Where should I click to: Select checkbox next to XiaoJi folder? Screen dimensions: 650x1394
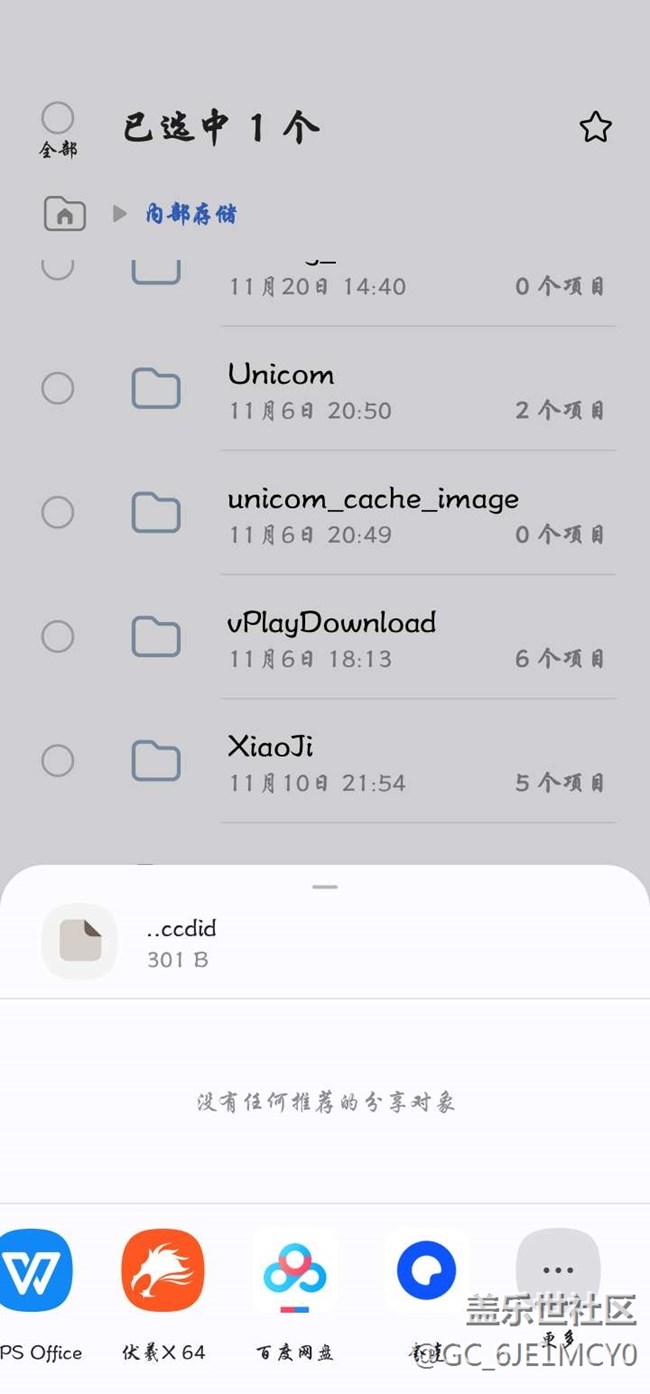(x=57, y=760)
